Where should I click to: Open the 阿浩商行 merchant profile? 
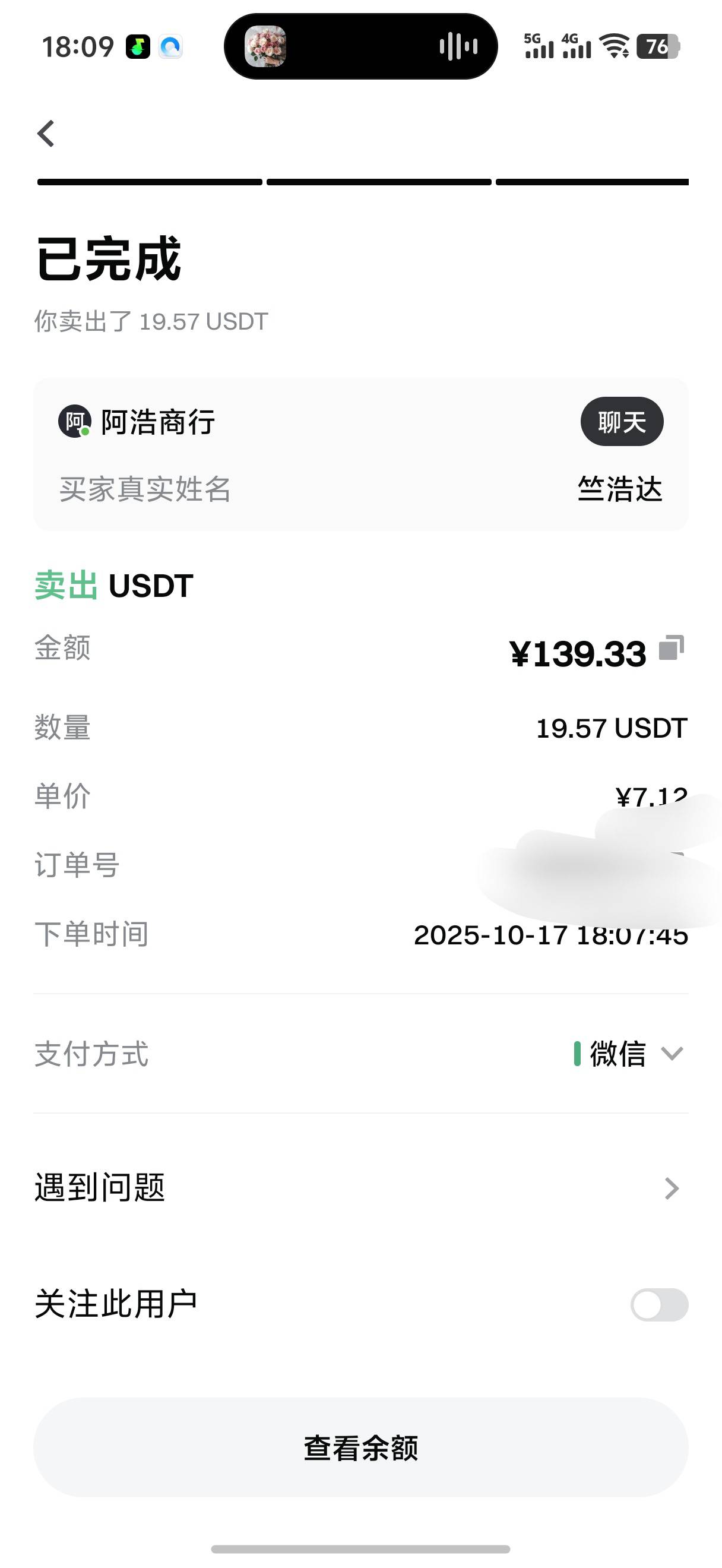point(157,422)
